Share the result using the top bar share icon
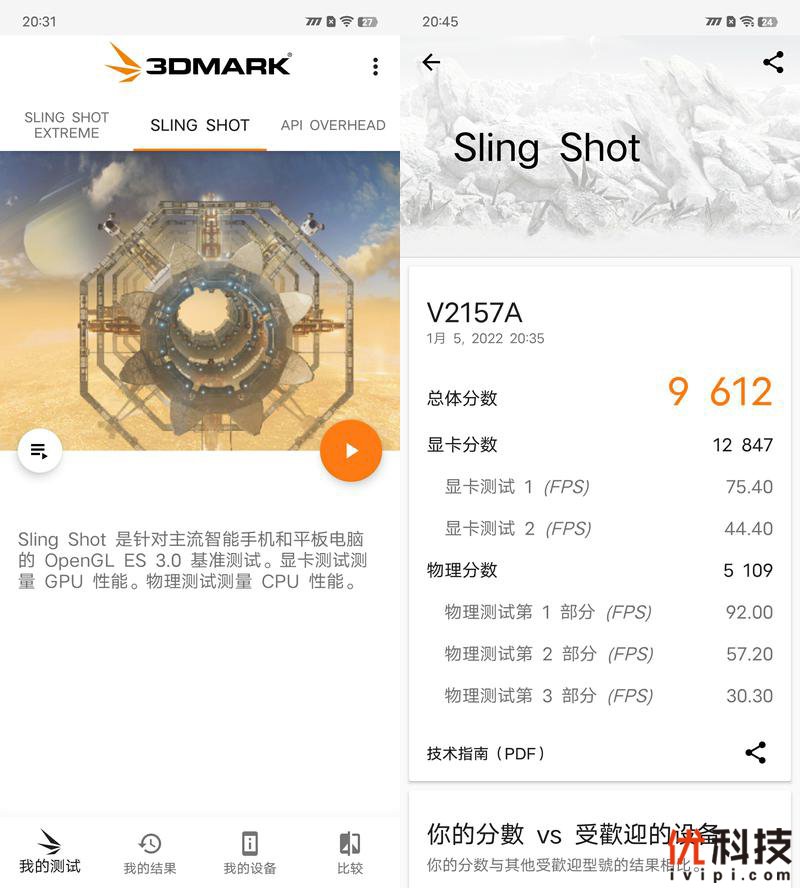 [773, 62]
